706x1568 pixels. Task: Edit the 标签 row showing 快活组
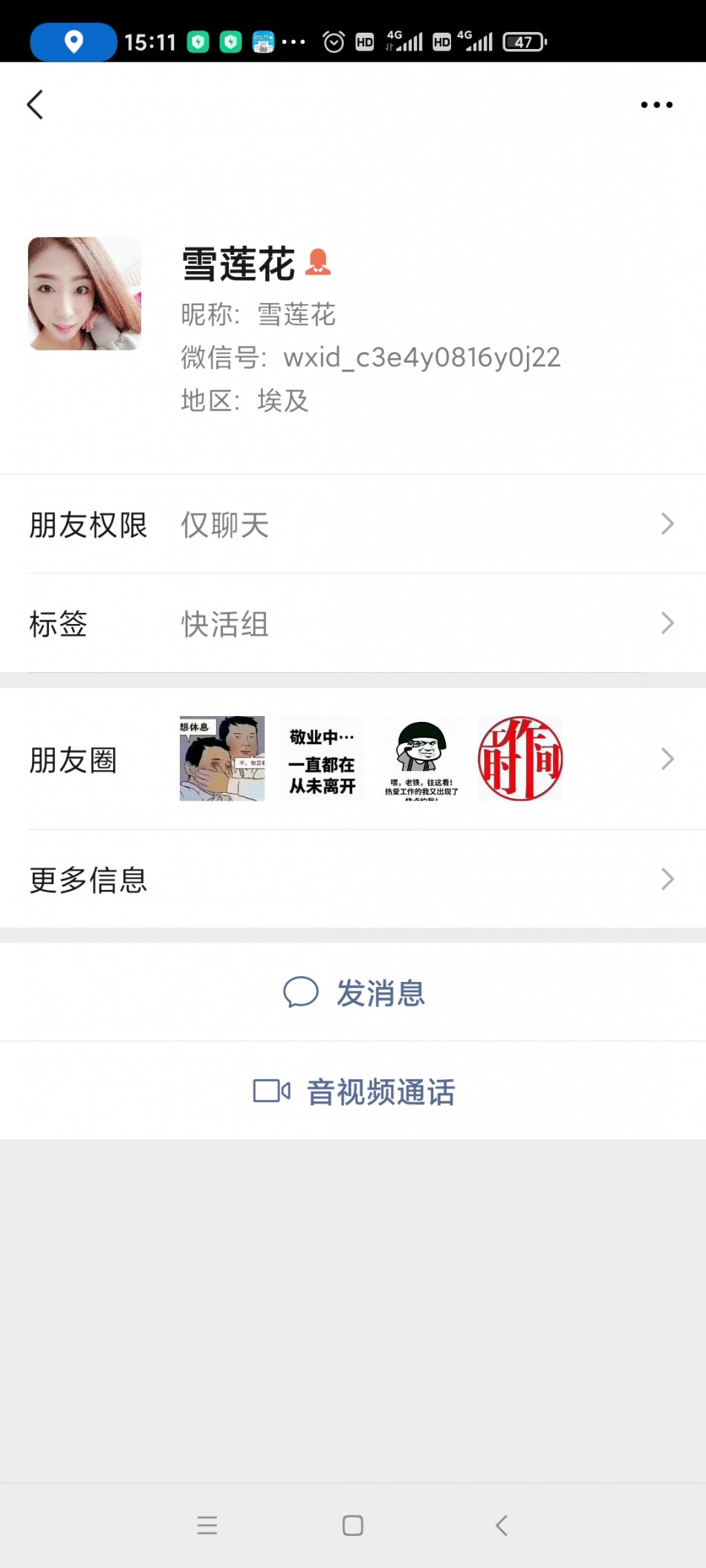352,623
